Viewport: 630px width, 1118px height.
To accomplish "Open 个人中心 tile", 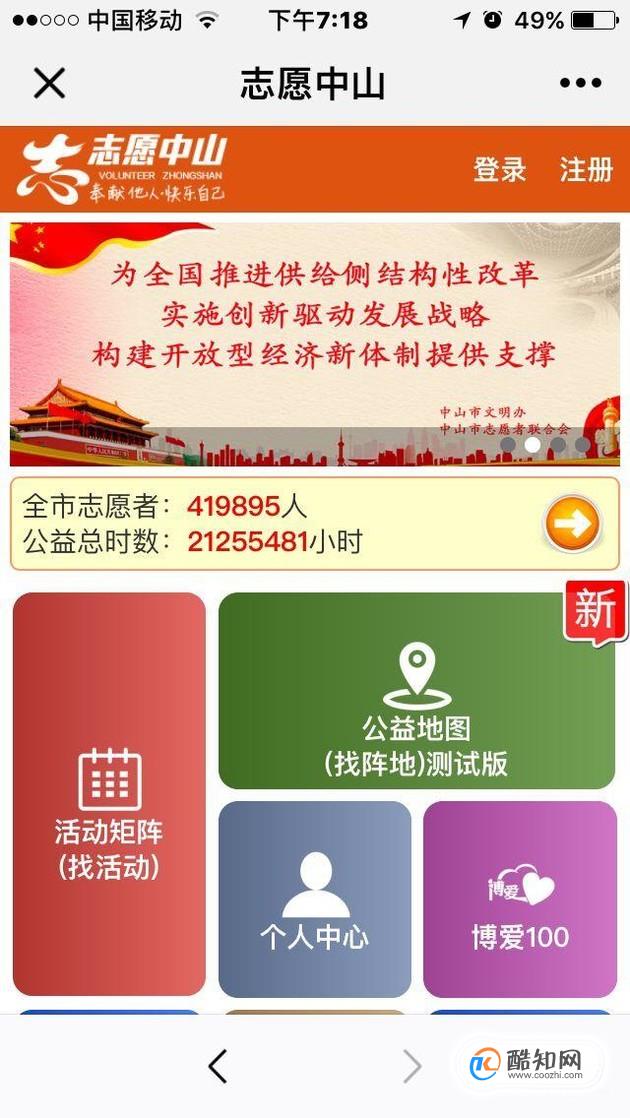I will coord(314,898).
